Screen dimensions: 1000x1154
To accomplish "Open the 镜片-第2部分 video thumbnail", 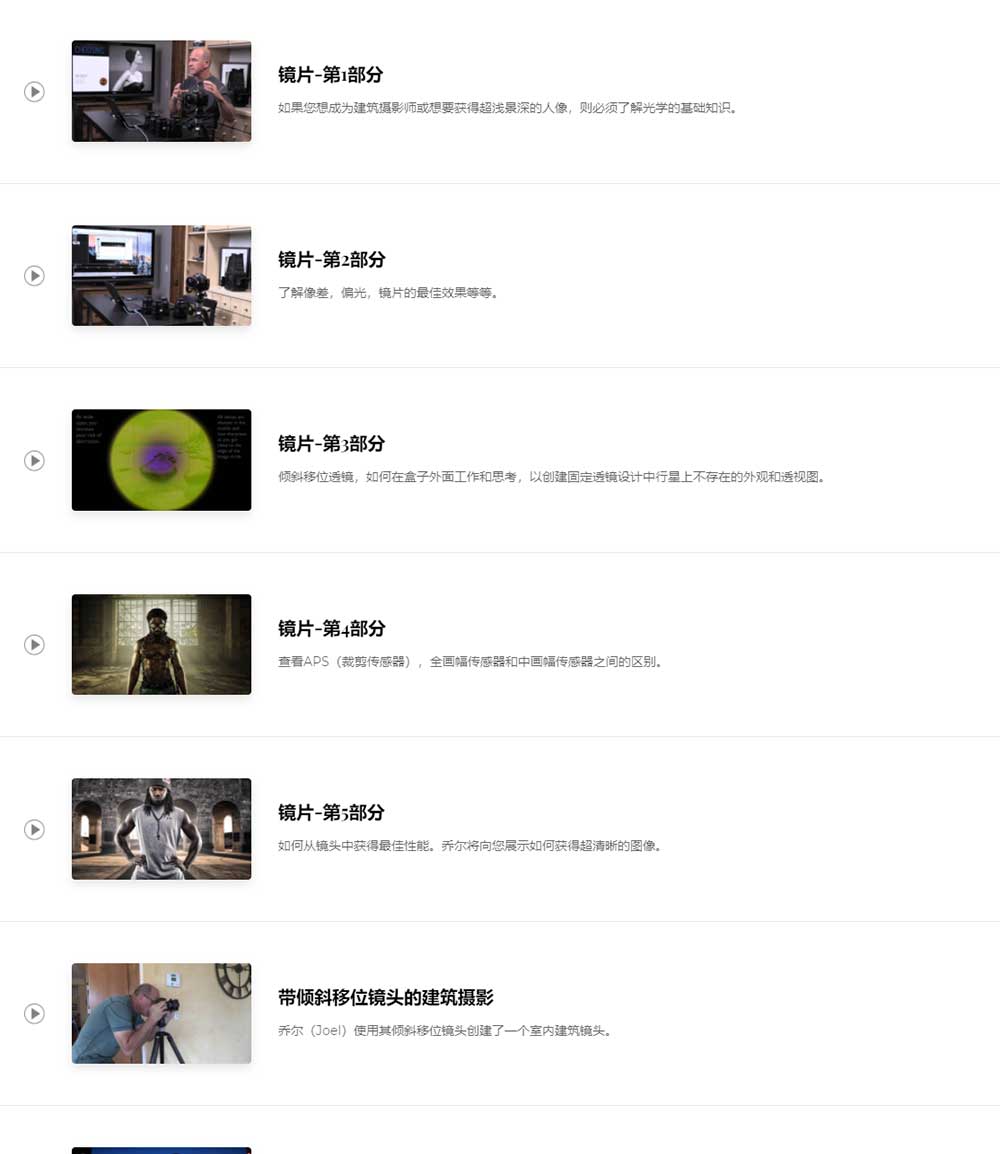I will pyautogui.click(x=161, y=275).
